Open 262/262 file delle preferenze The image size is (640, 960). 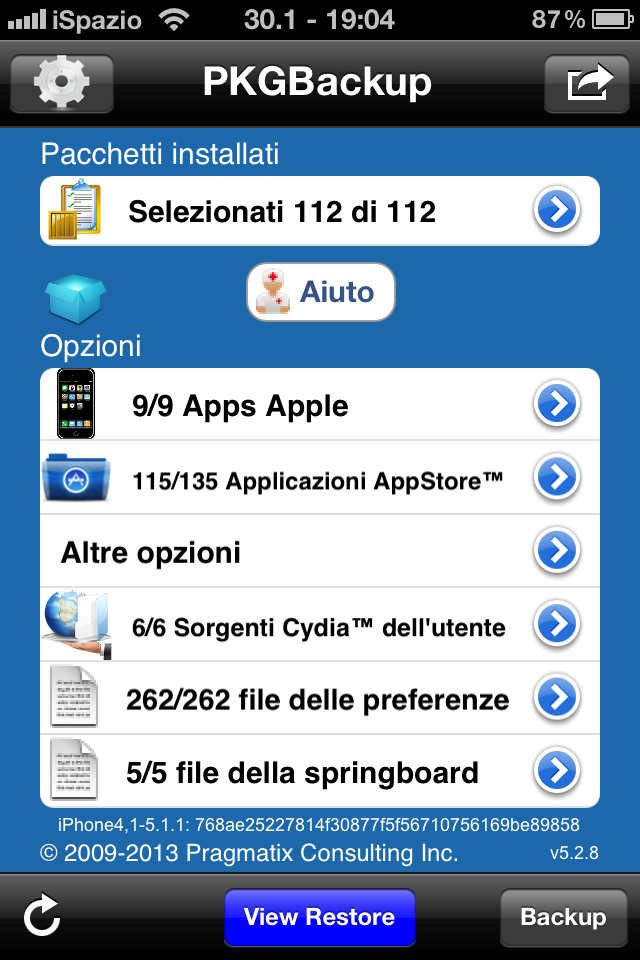click(x=320, y=698)
